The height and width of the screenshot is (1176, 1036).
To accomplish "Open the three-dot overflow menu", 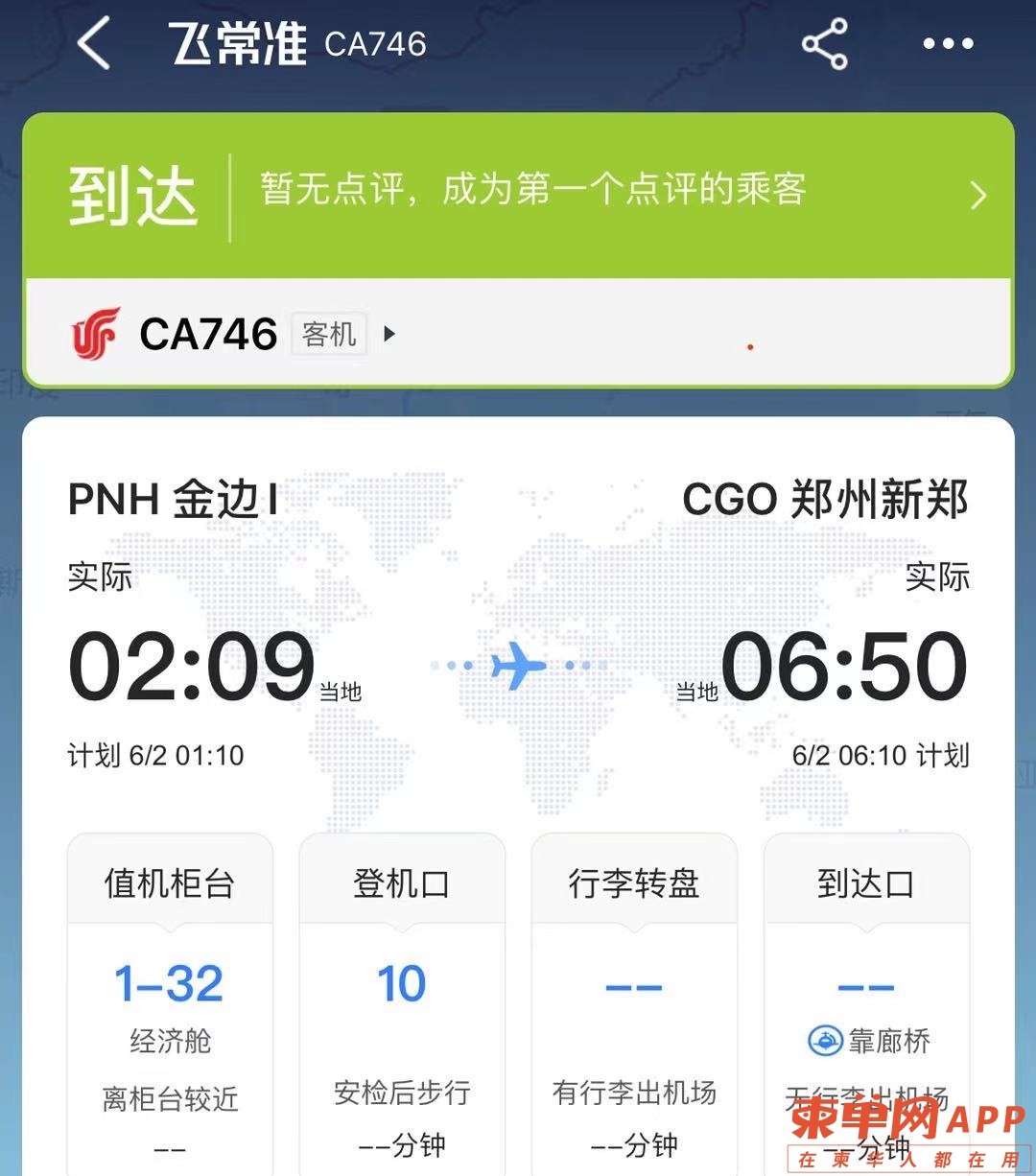I will point(948,44).
